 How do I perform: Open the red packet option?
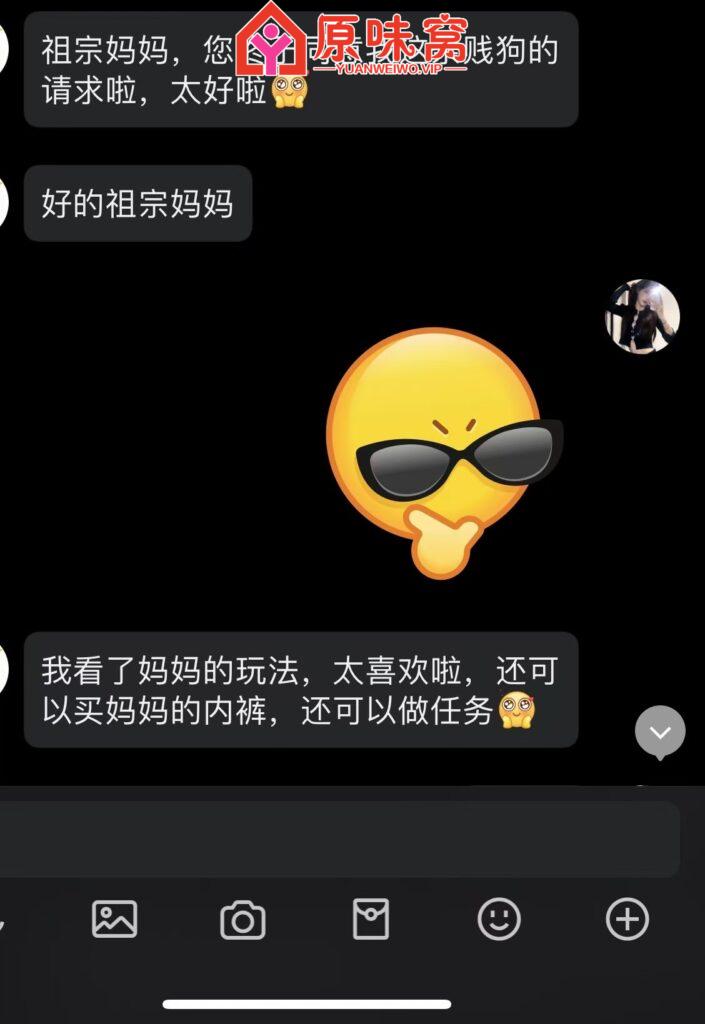click(371, 919)
